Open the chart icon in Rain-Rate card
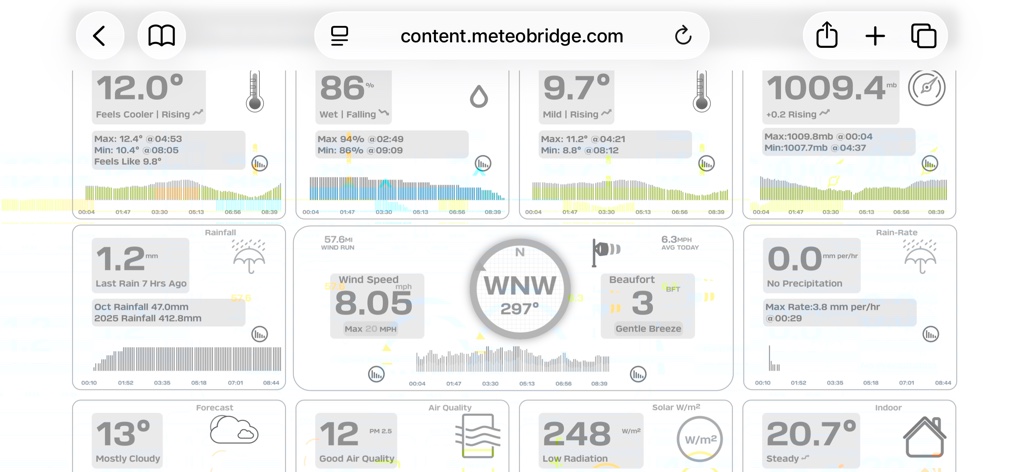 (931, 334)
